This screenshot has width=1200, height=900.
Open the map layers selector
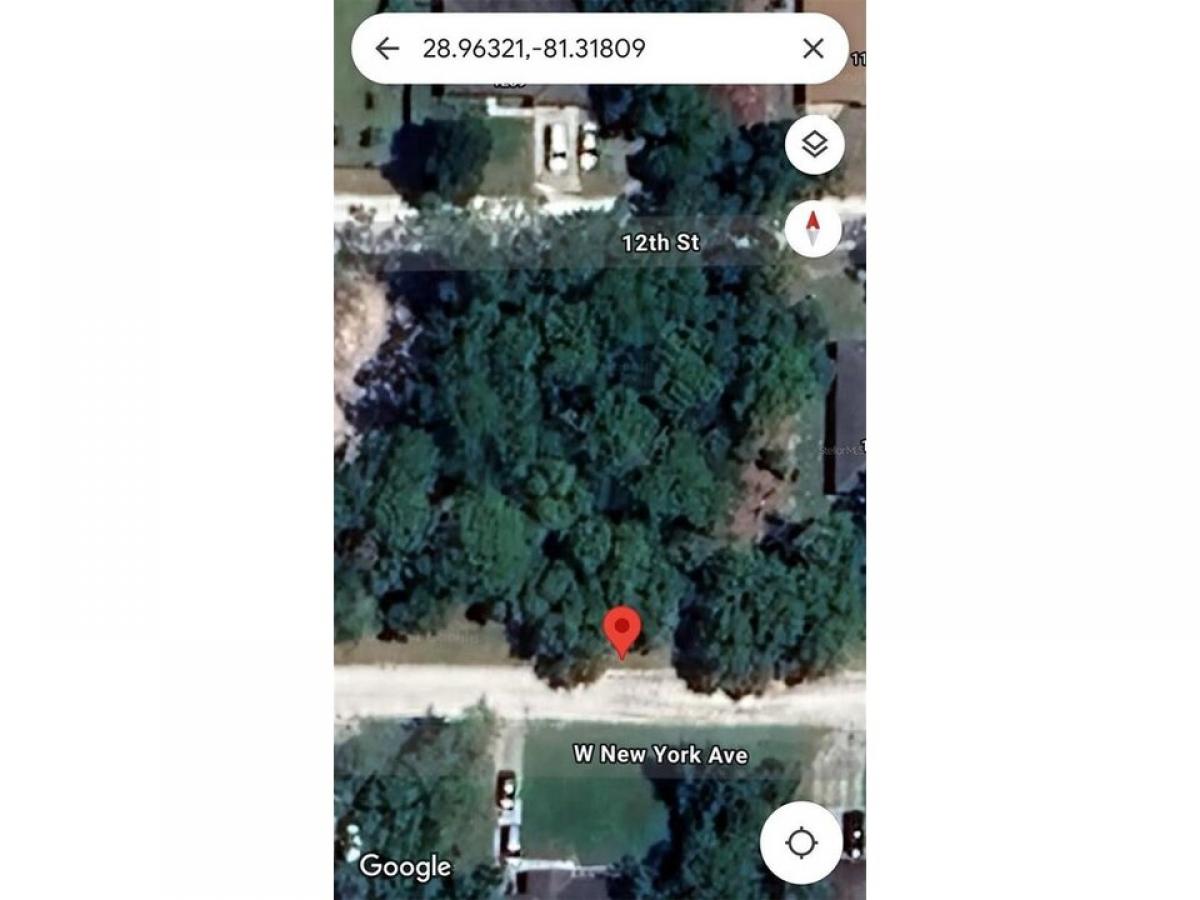(x=815, y=145)
